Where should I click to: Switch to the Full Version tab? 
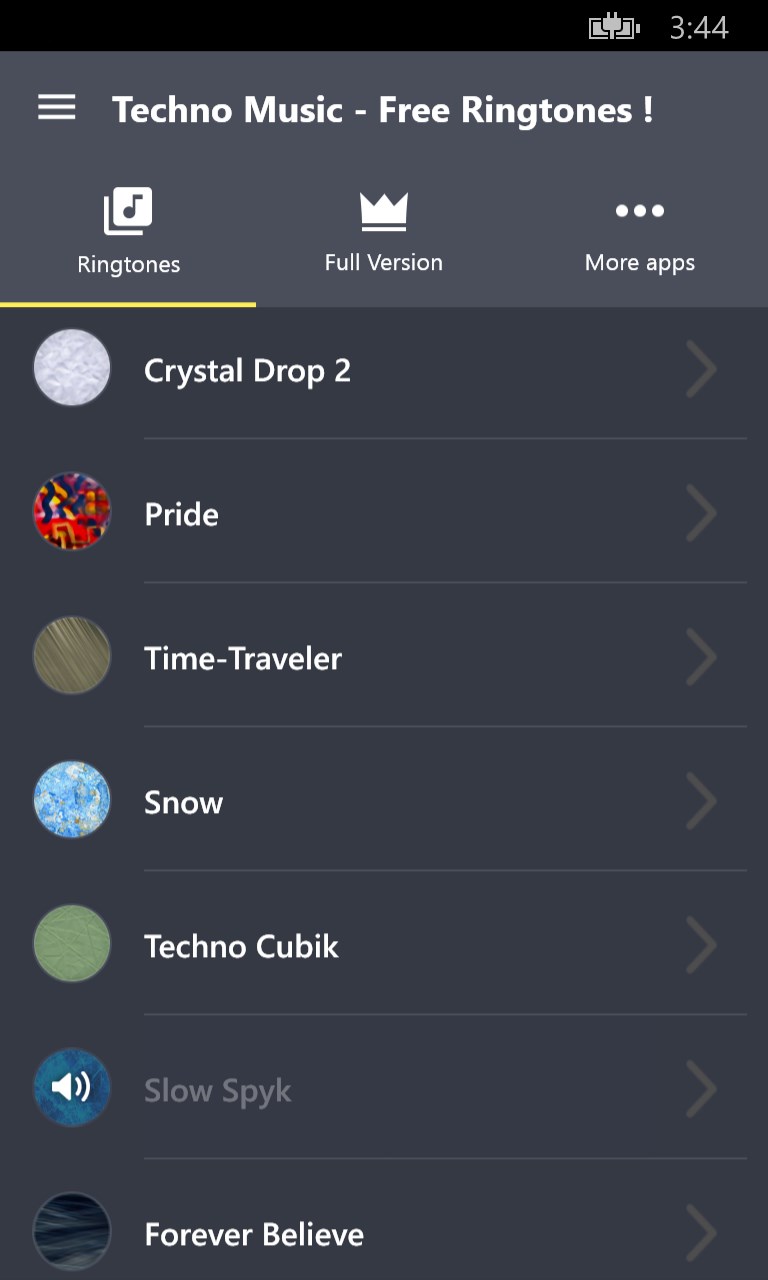tap(383, 233)
